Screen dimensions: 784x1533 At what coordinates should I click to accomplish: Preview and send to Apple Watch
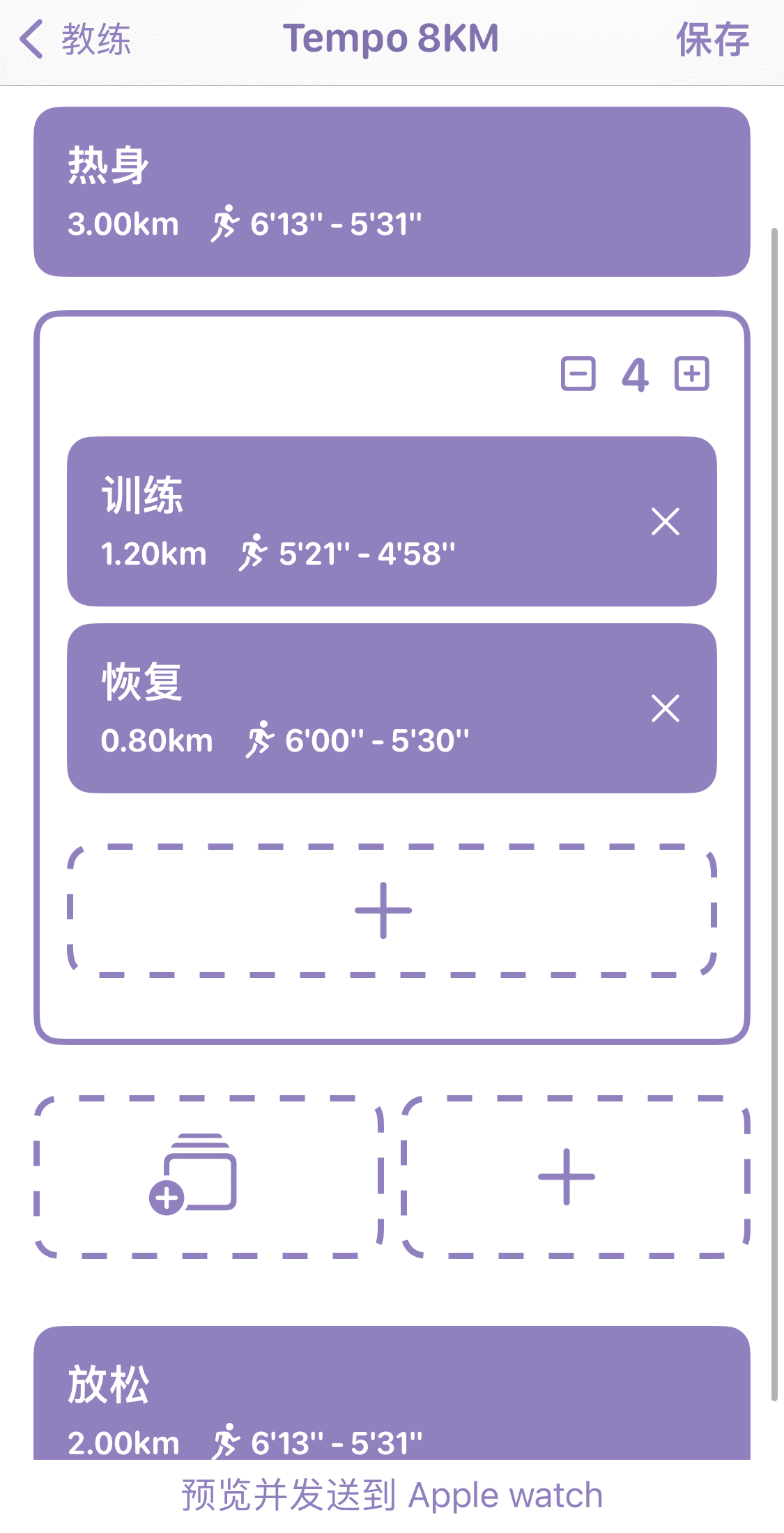[392, 1495]
